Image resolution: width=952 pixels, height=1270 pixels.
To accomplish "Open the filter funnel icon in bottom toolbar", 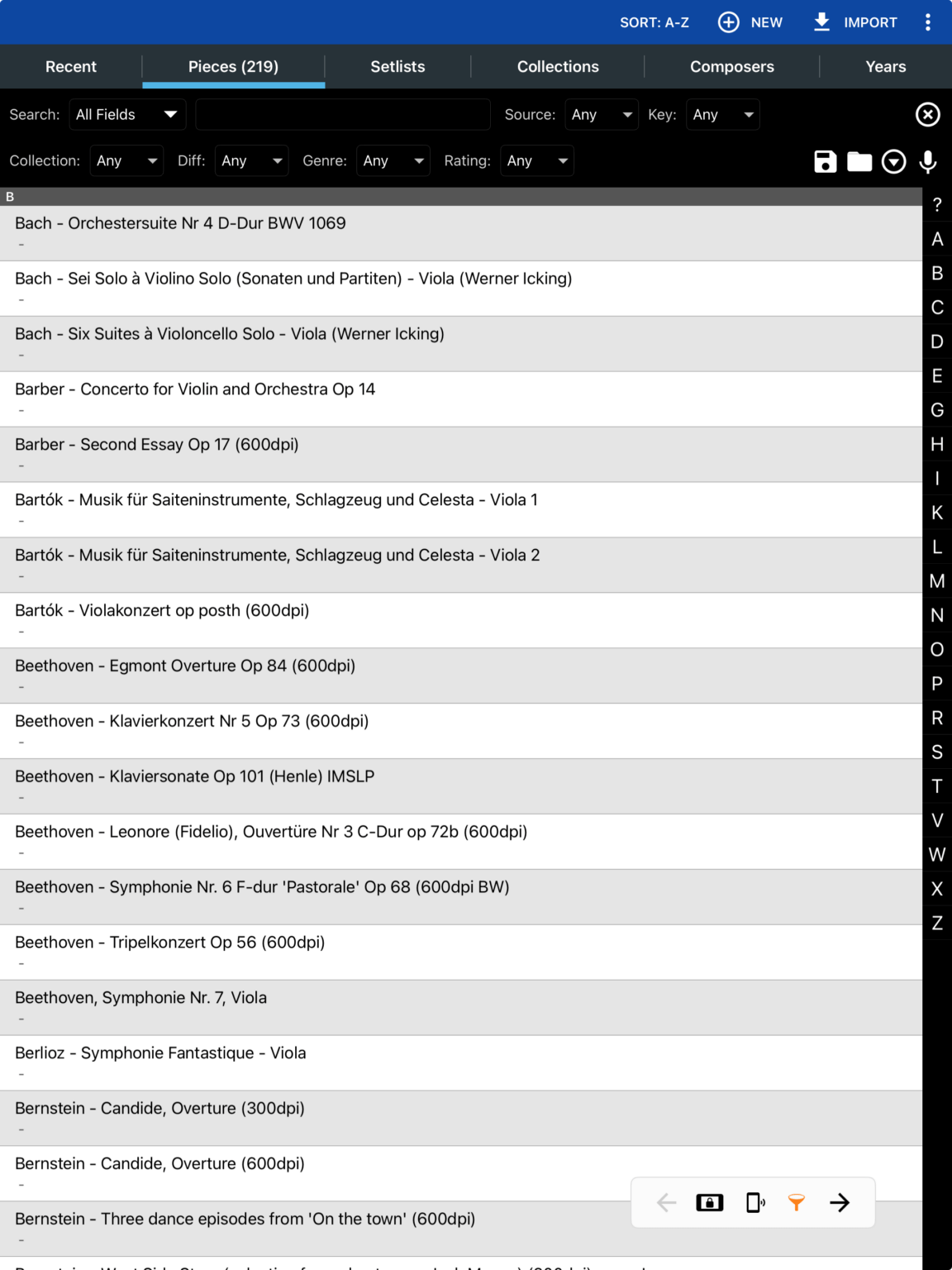I will coord(796,1202).
